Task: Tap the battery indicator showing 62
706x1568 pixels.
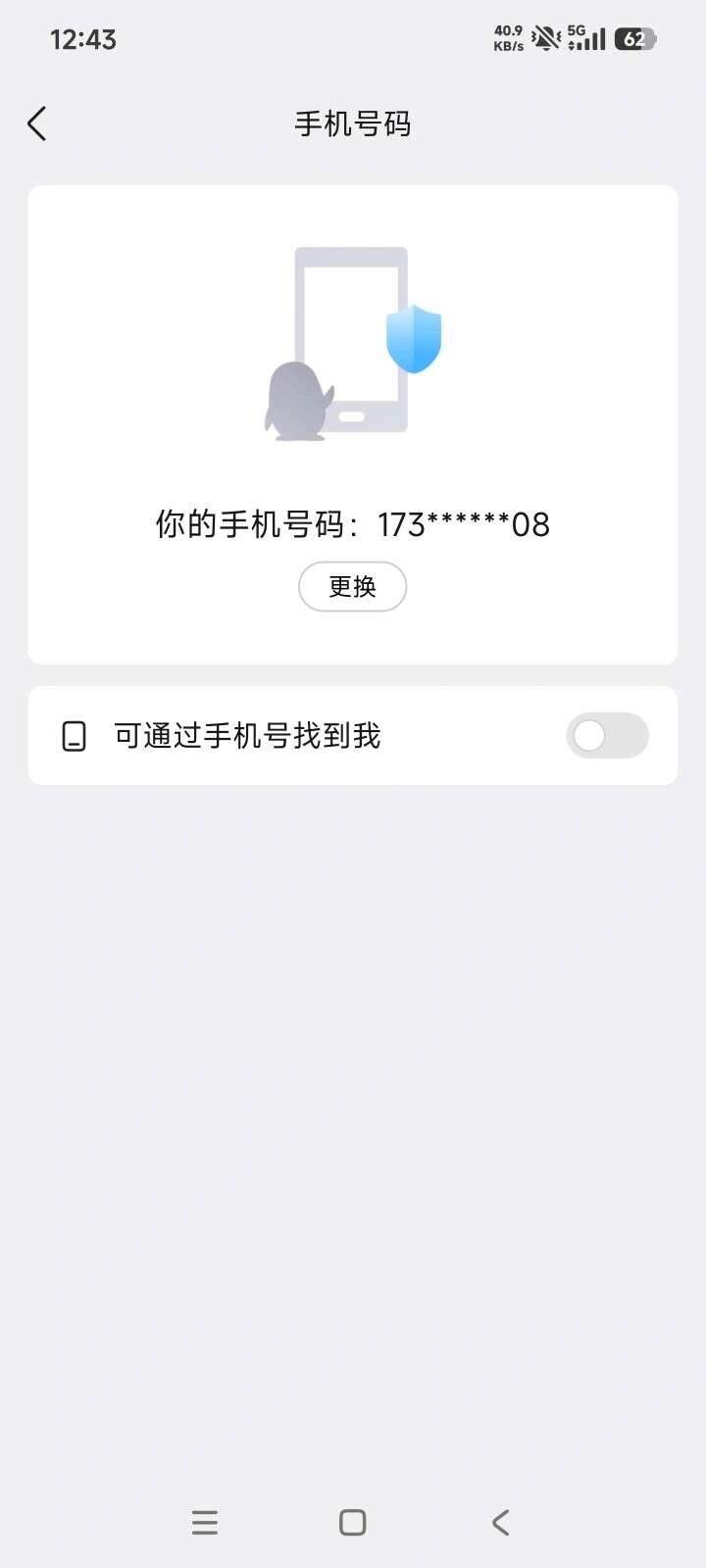Action: tap(633, 38)
